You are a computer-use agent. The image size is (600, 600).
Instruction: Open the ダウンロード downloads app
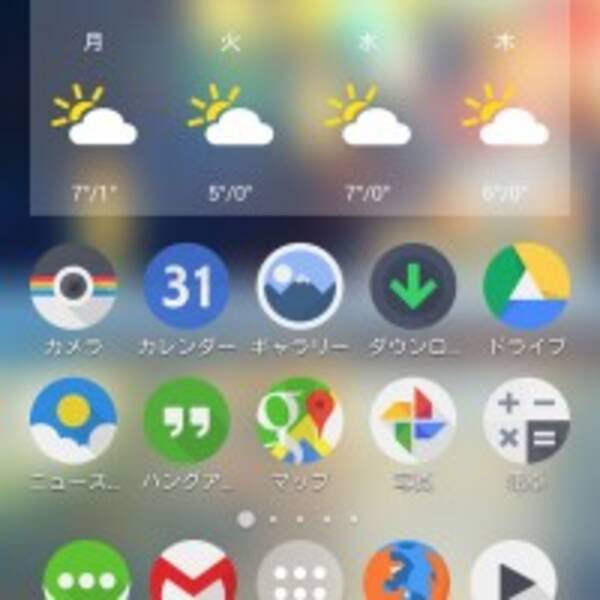point(413,287)
